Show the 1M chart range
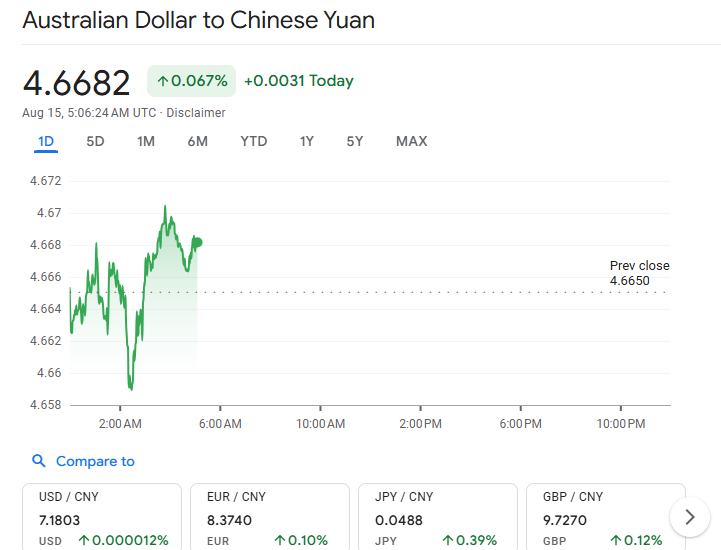This screenshot has height=550, width=721. tap(146, 141)
